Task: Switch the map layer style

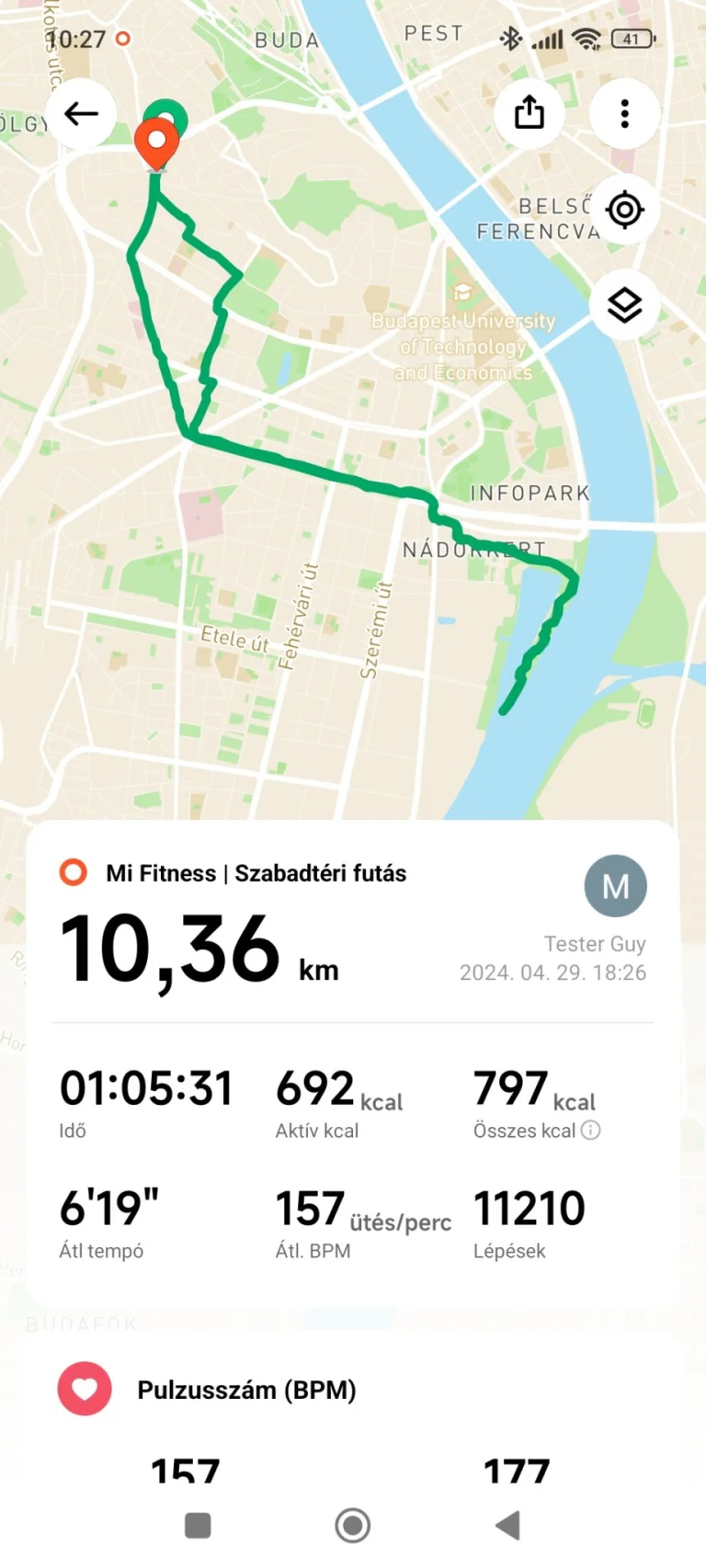Action: [x=624, y=304]
